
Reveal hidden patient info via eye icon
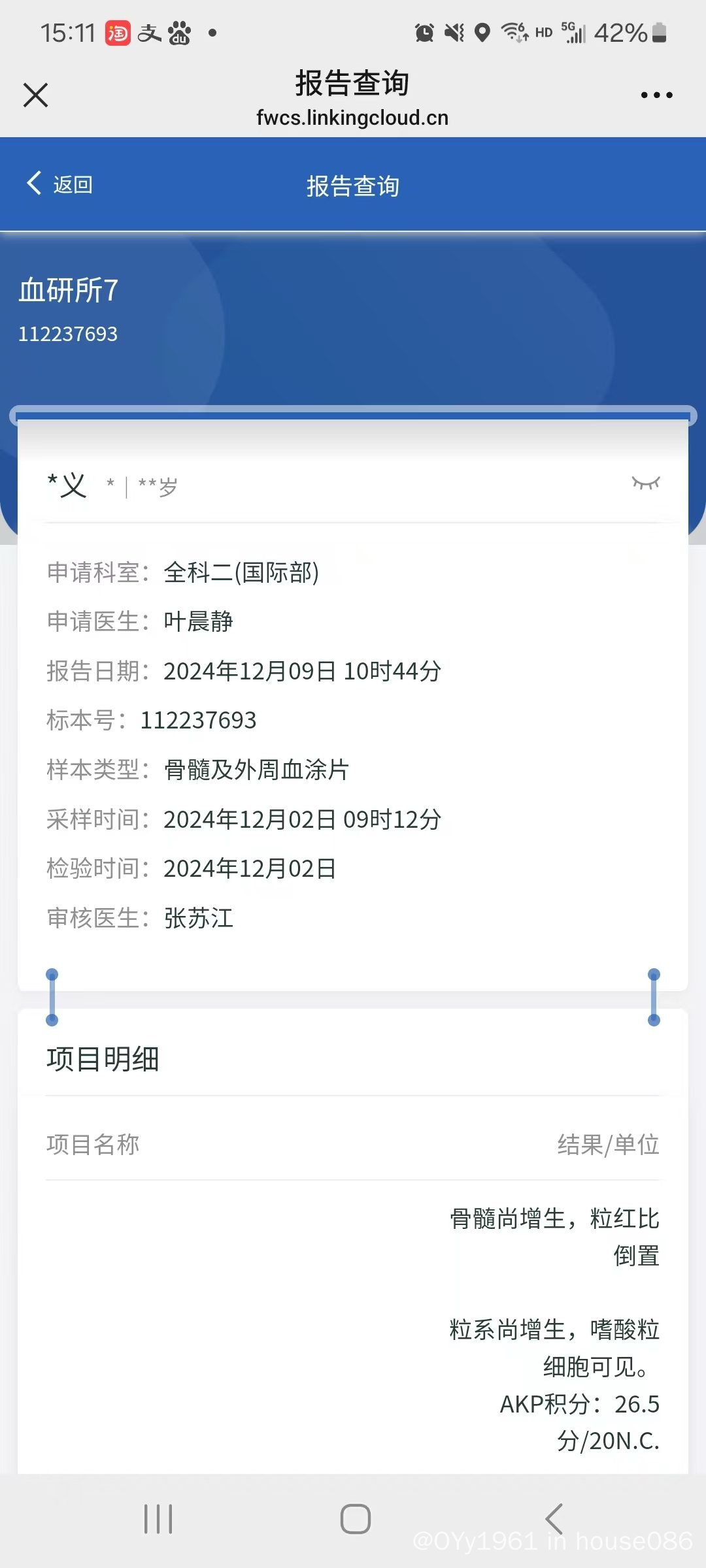646,483
